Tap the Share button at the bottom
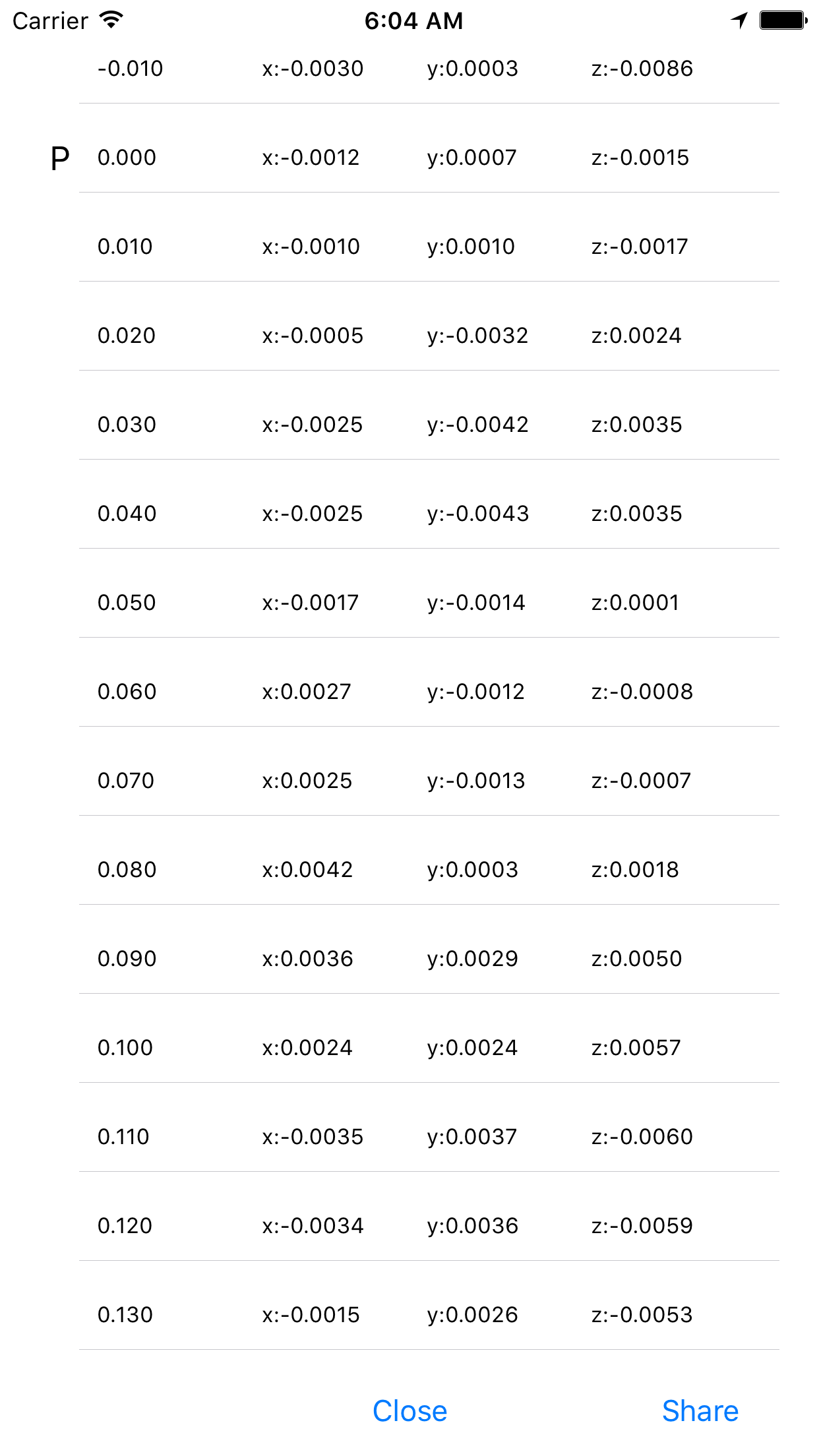This screenshot has width=819, height=1456. tap(700, 1411)
